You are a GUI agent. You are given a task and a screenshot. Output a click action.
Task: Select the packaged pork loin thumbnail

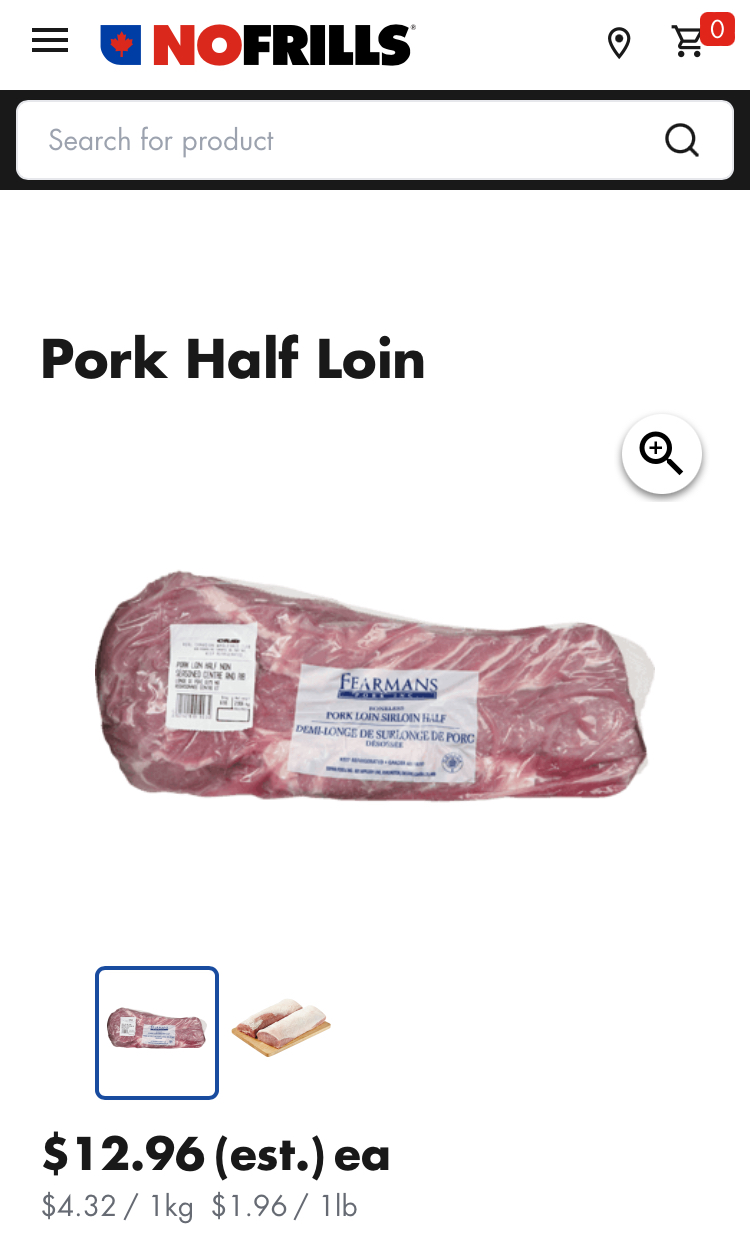point(157,1032)
